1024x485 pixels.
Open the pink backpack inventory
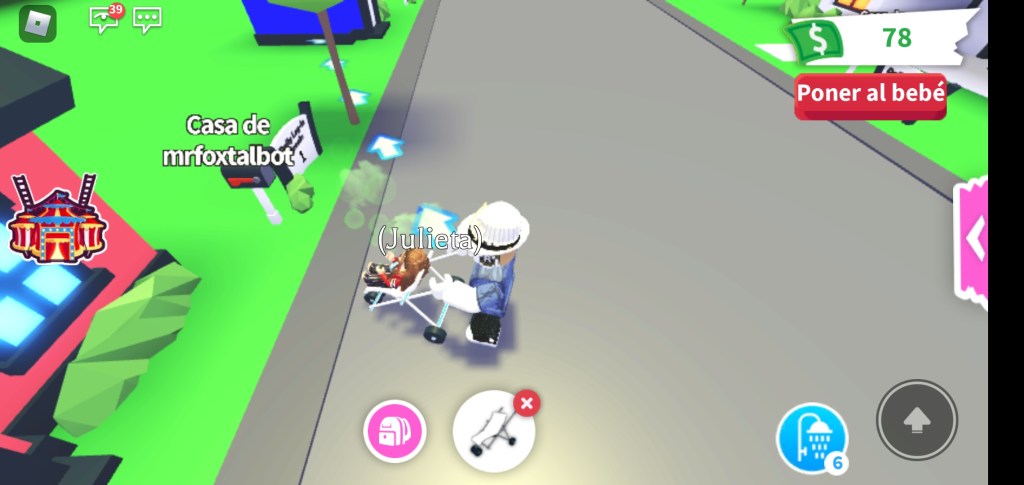tap(395, 432)
